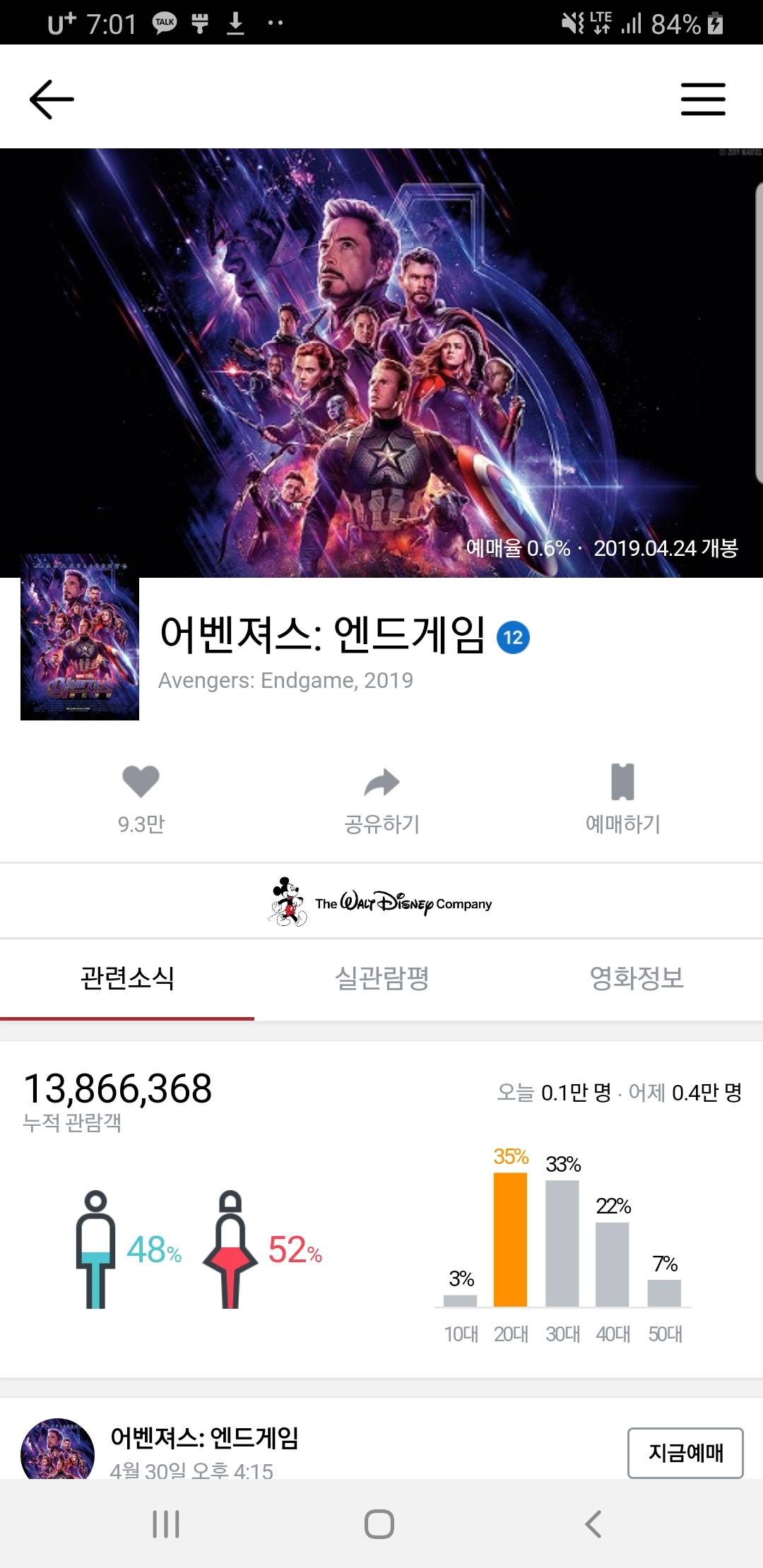Viewport: 763px width, 1568px height.
Task: Select the 관련소식 tab
Action: click(x=127, y=978)
